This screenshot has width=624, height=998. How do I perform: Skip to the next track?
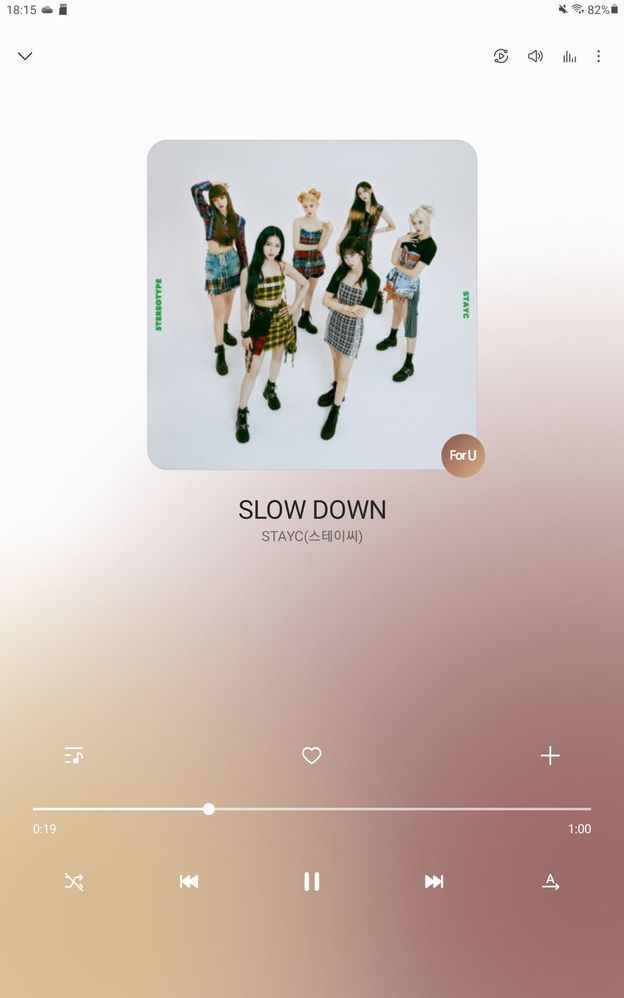pyautogui.click(x=434, y=881)
